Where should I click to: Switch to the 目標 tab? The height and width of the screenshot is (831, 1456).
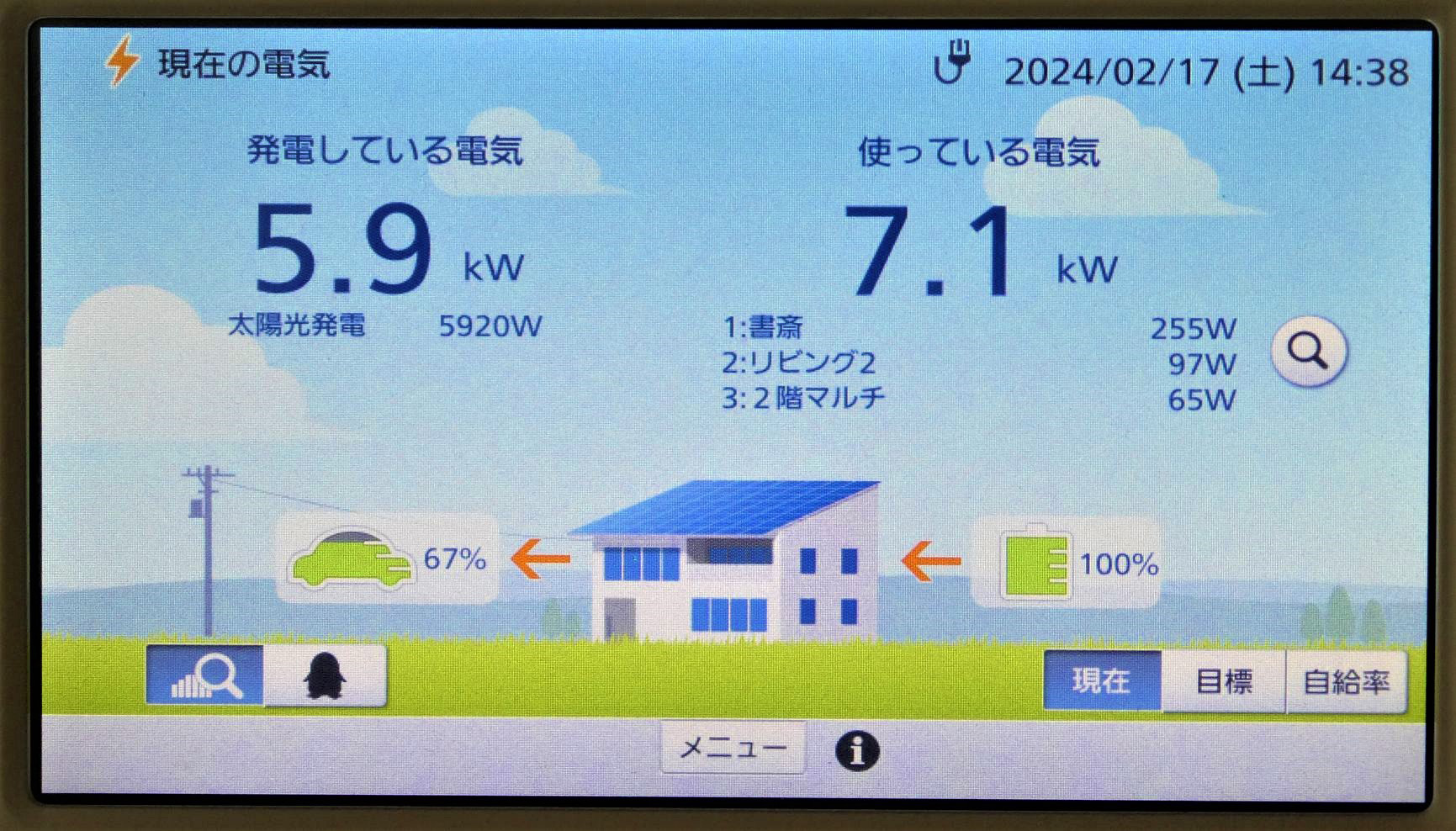pos(1224,680)
